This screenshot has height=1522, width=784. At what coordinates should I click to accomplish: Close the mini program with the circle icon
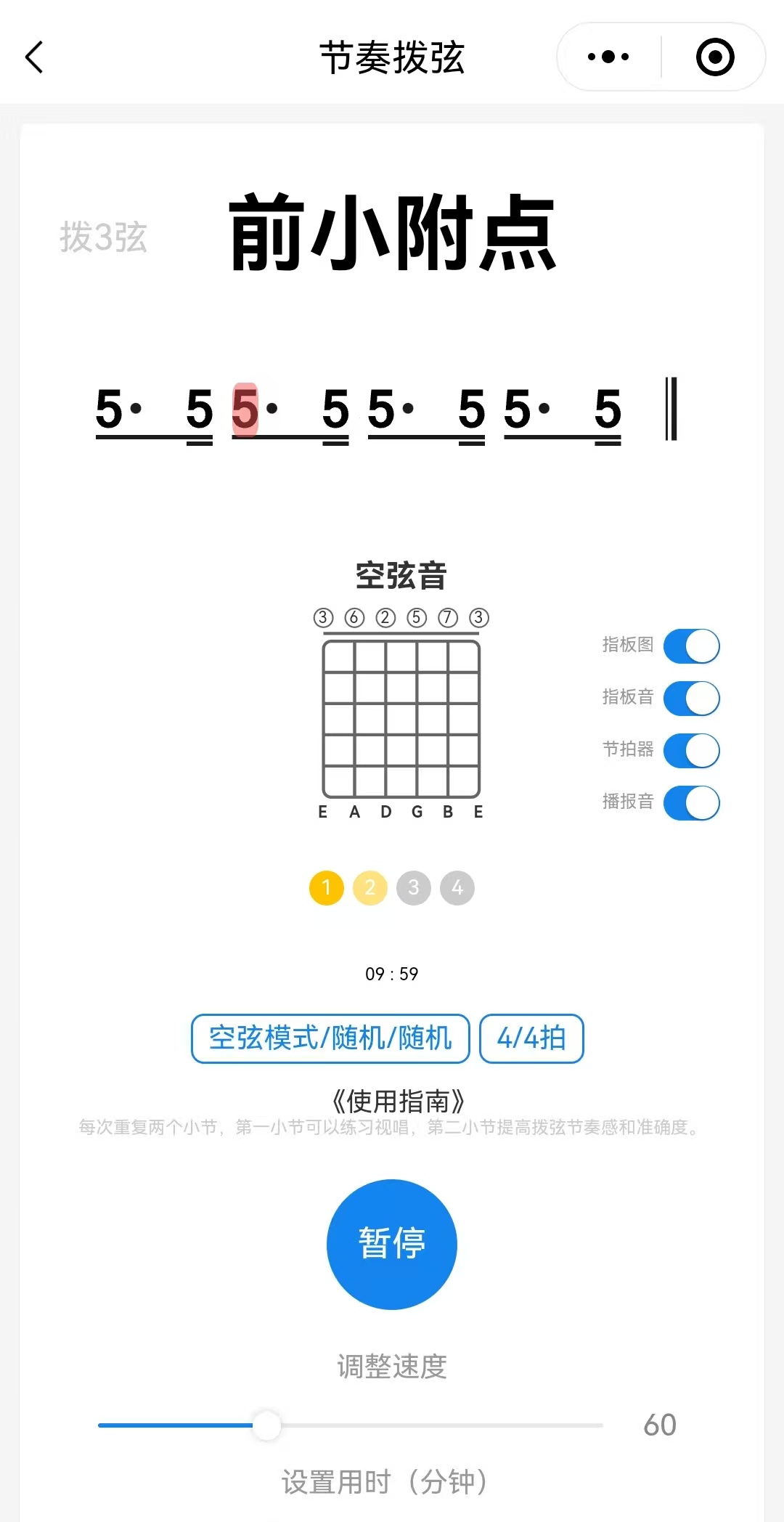point(715,57)
